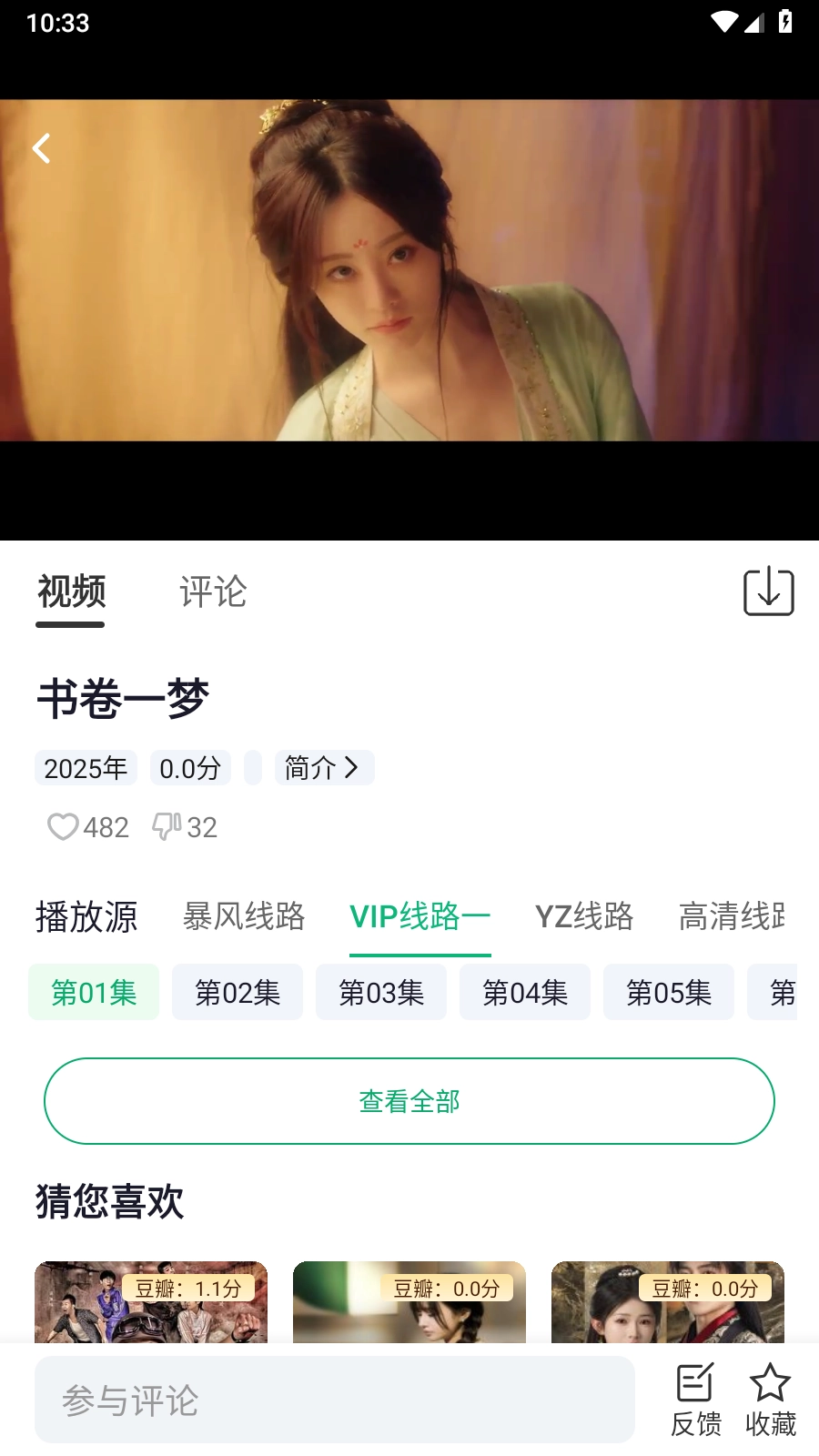Viewport: 819px width, 1456px height.
Task: Tap the back arrow on the video player
Action: (x=41, y=148)
